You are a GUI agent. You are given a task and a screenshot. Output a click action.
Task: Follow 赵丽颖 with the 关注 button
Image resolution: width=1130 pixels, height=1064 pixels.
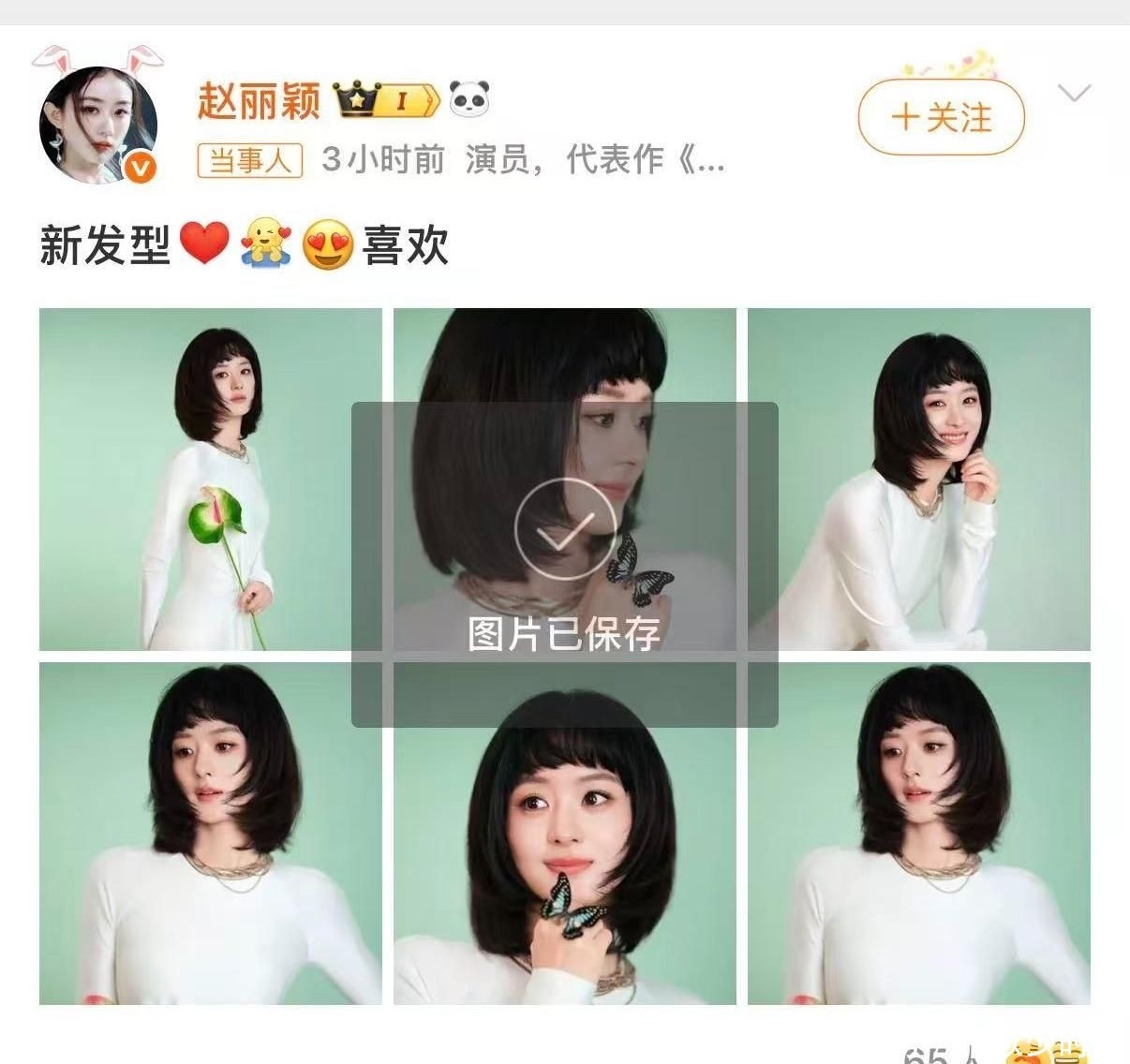[941, 118]
